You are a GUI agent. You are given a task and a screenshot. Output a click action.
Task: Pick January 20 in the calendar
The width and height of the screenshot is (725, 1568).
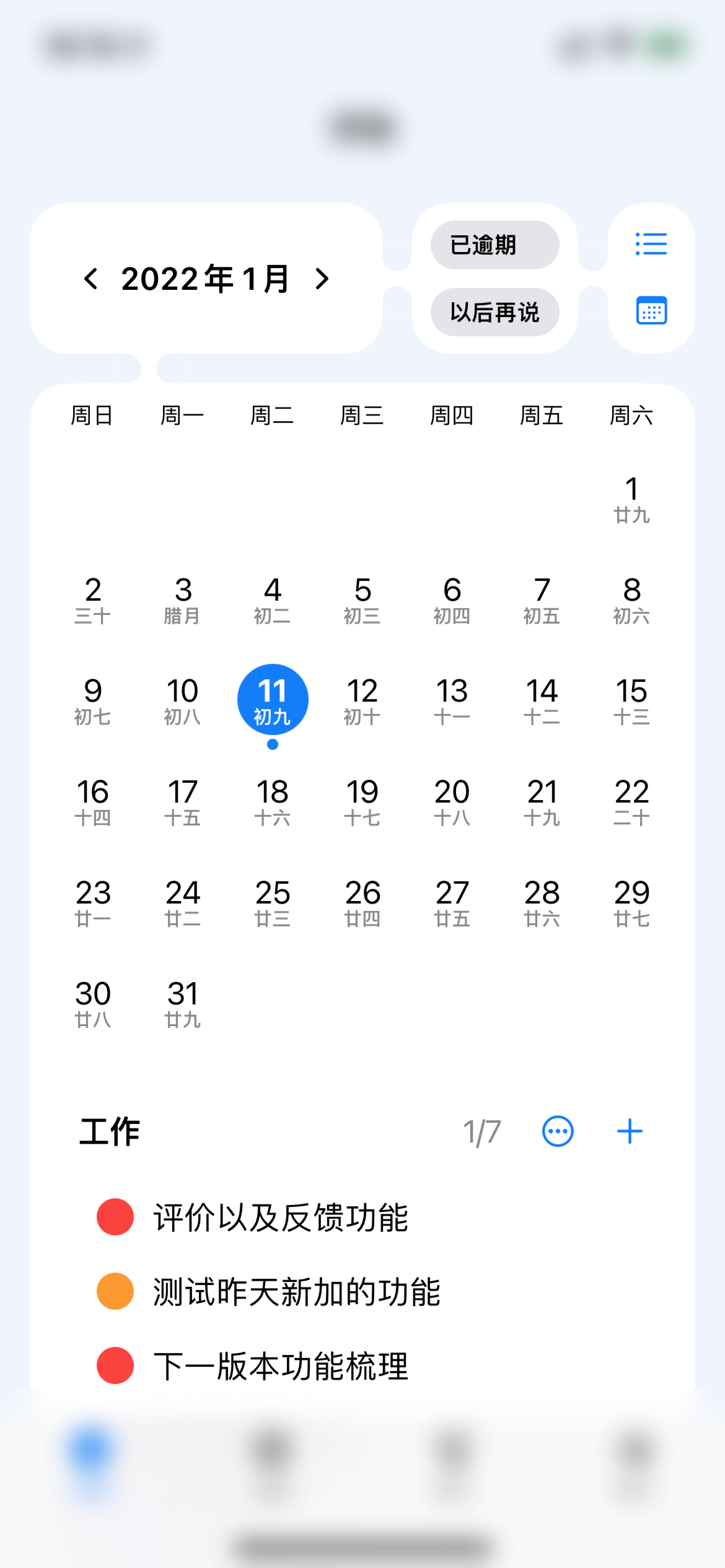click(451, 800)
